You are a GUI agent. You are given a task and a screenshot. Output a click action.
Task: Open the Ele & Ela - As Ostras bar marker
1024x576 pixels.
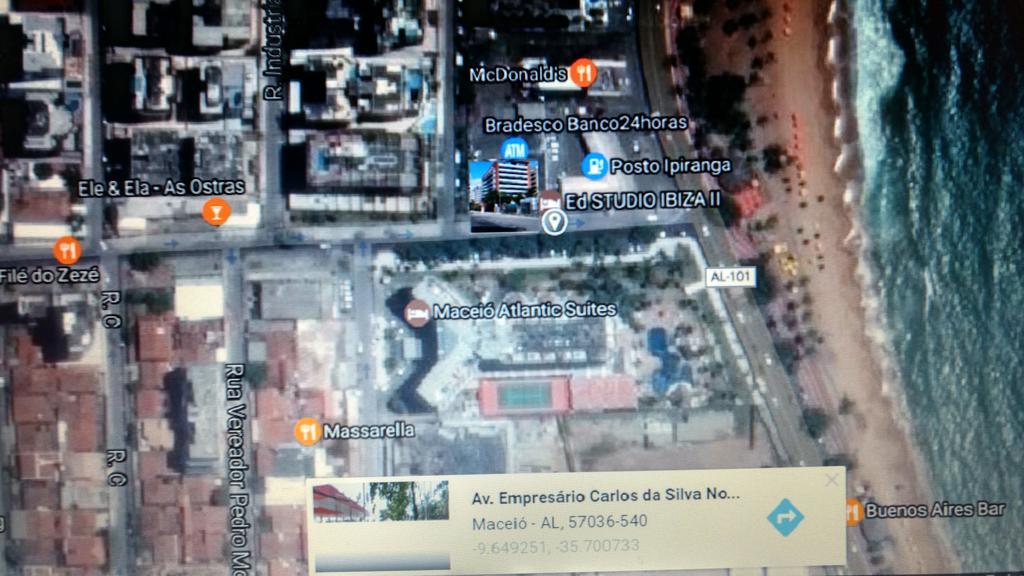coord(215,211)
